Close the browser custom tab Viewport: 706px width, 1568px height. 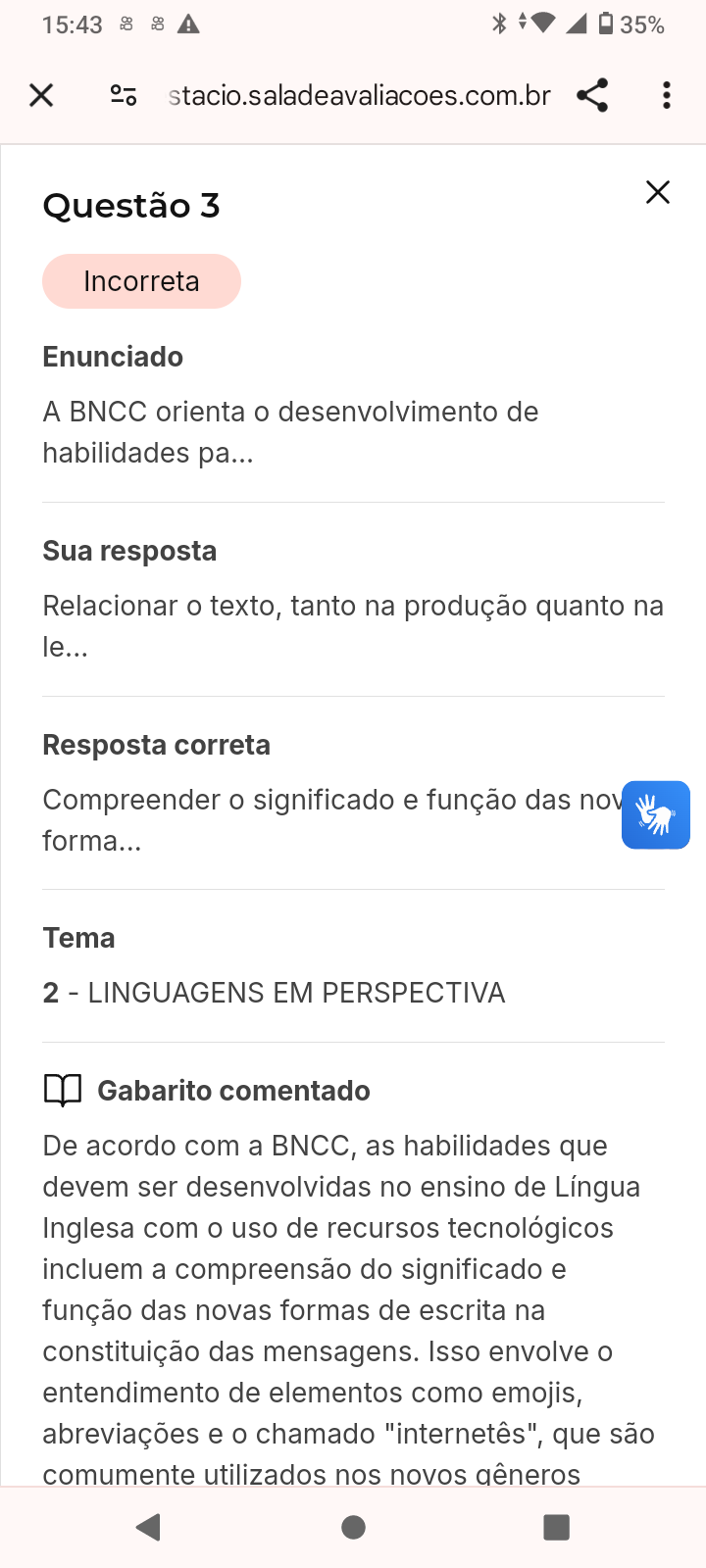click(x=41, y=95)
